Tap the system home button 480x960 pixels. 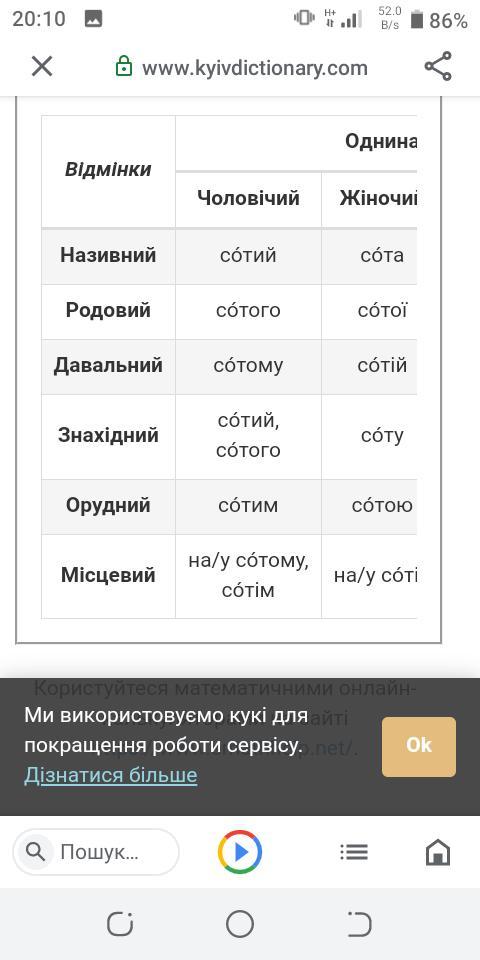pyautogui.click(x=239, y=924)
